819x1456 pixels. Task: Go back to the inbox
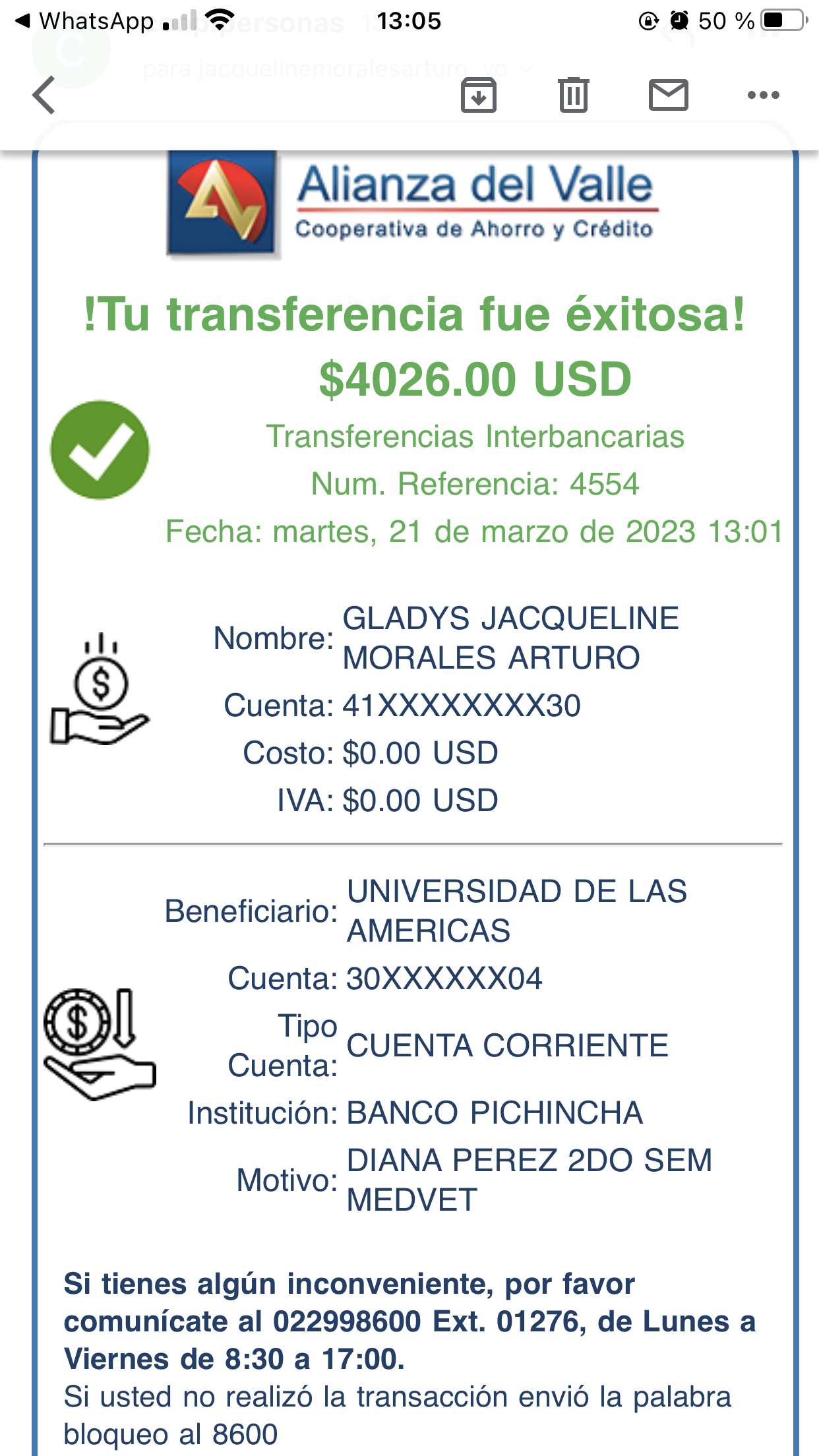[44, 95]
